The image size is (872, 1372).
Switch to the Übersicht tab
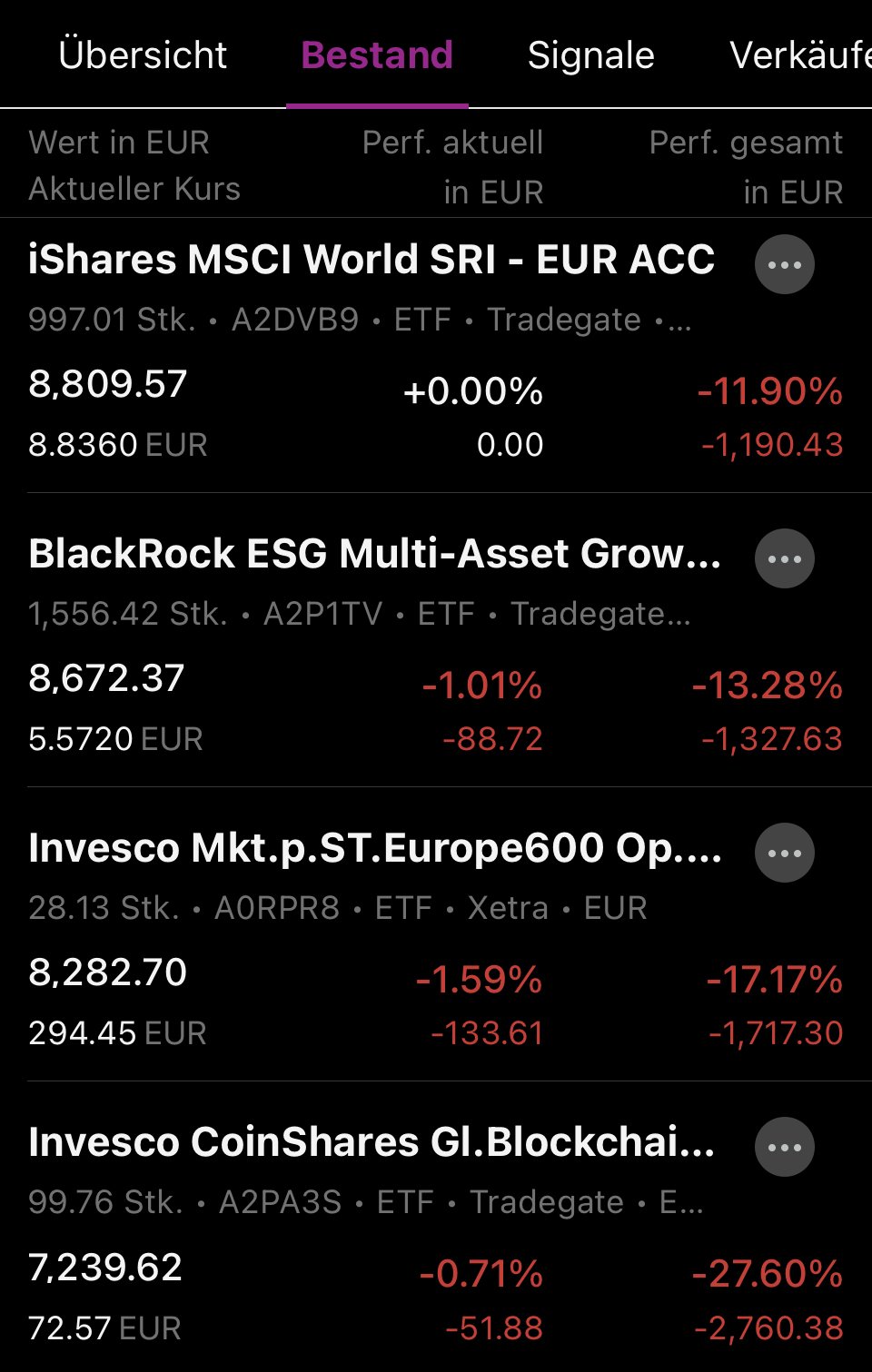click(x=143, y=55)
